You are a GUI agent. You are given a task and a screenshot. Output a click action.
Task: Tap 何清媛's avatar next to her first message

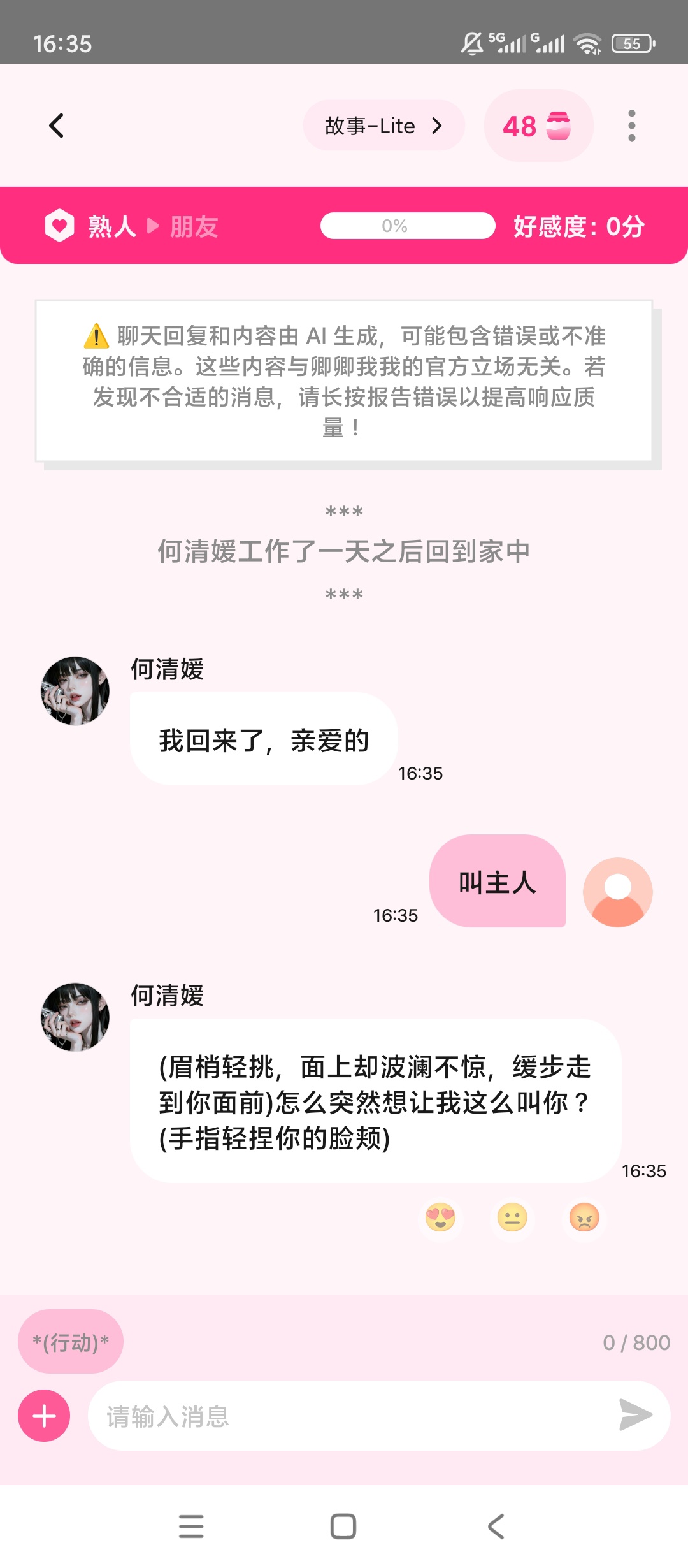pyautogui.click(x=75, y=690)
